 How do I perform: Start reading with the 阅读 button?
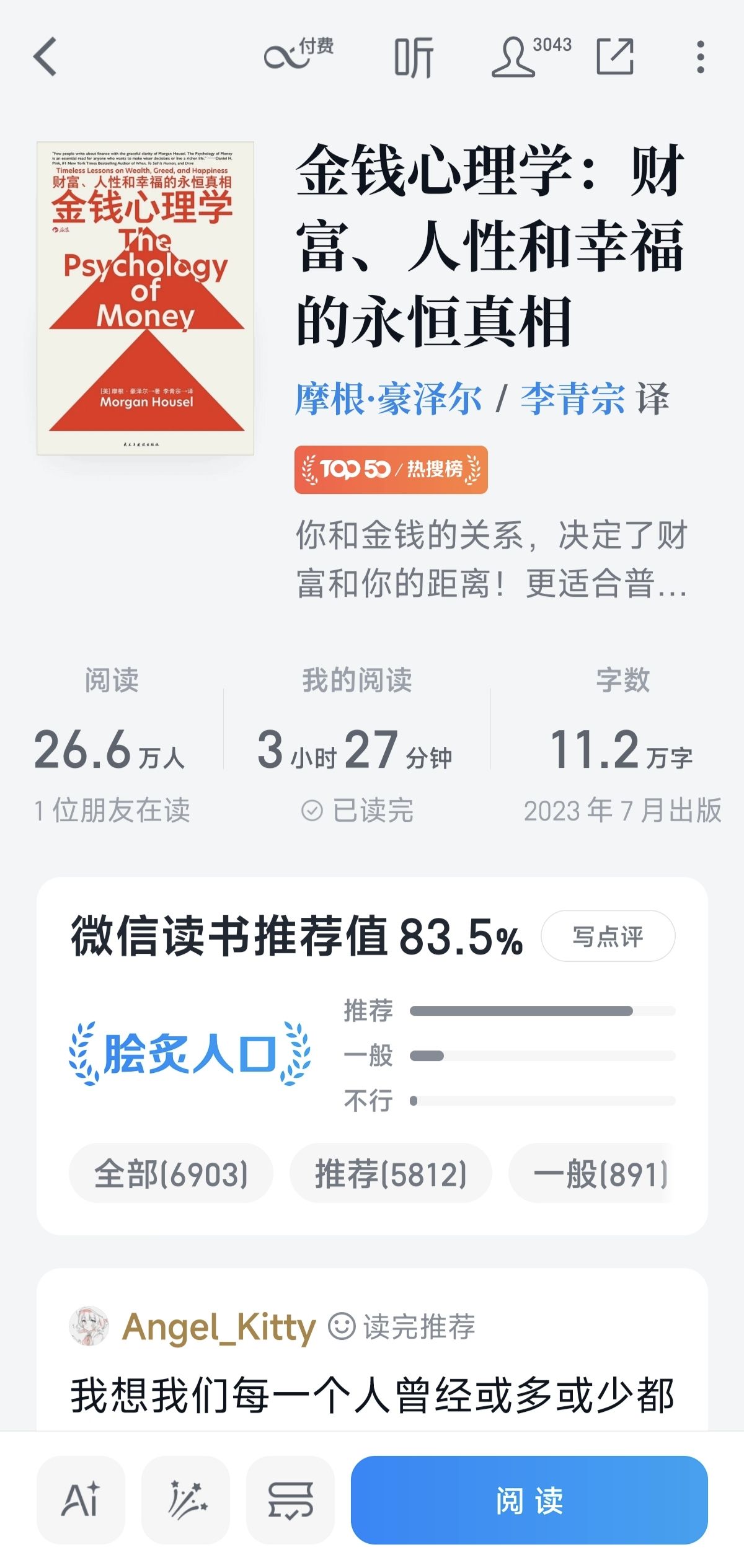click(x=529, y=1500)
